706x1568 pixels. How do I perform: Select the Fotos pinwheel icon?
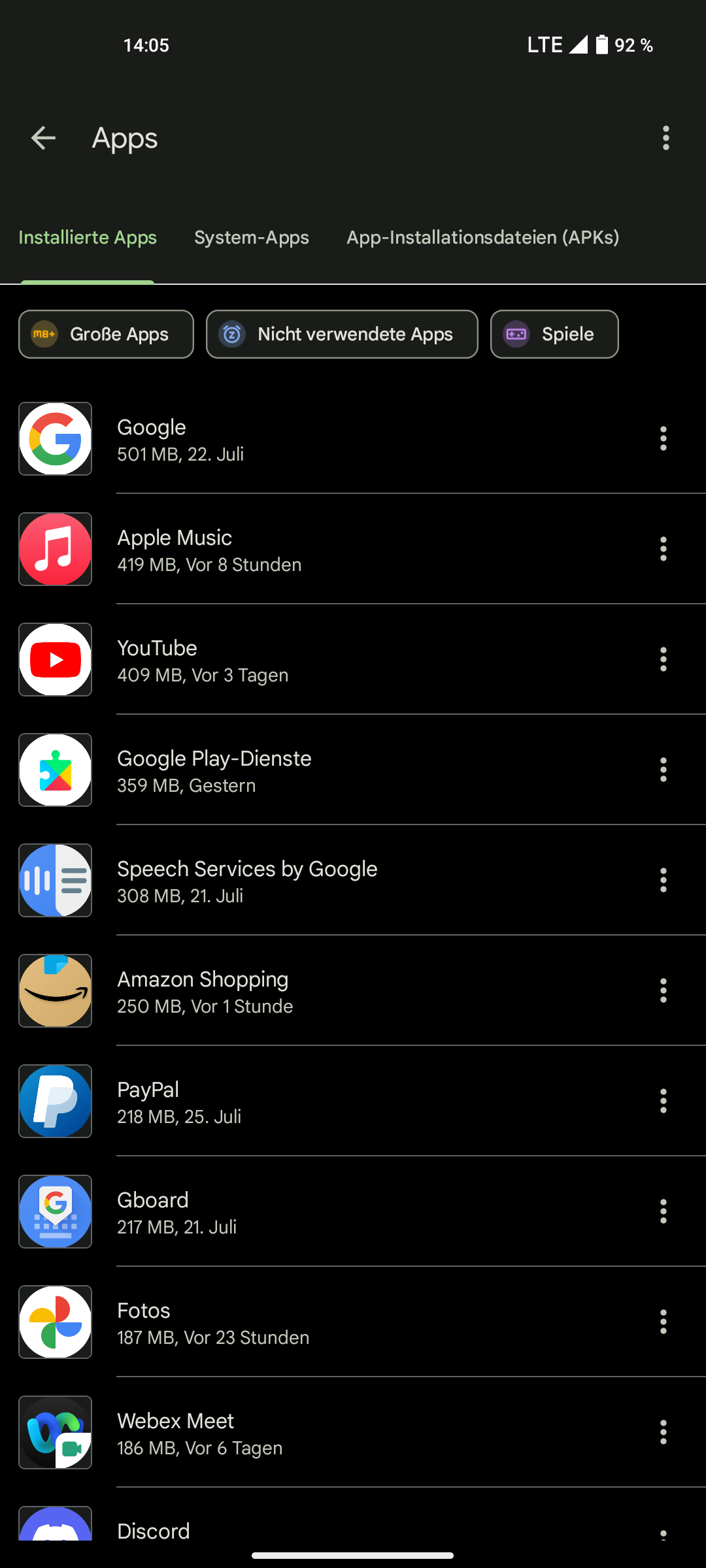pyautogui.click(x=55, y=1322)
